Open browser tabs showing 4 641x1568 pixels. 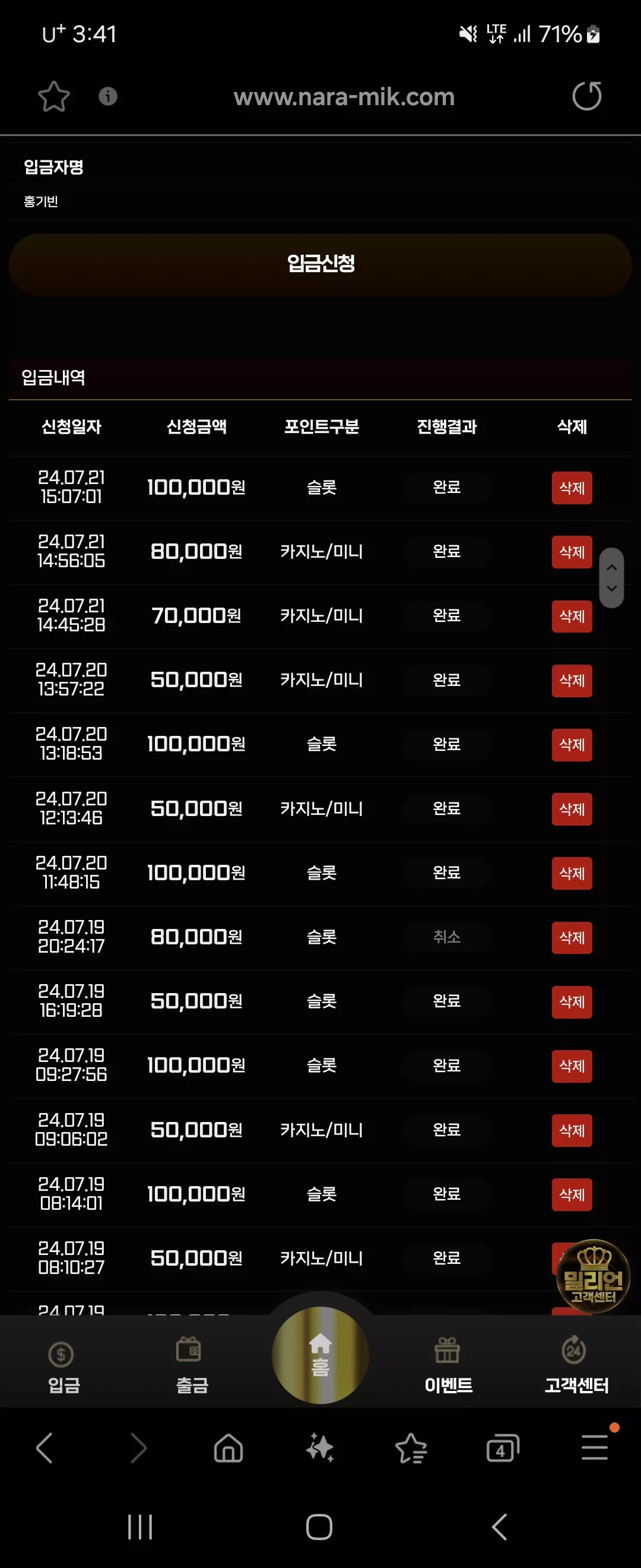tap(502, 1447)
